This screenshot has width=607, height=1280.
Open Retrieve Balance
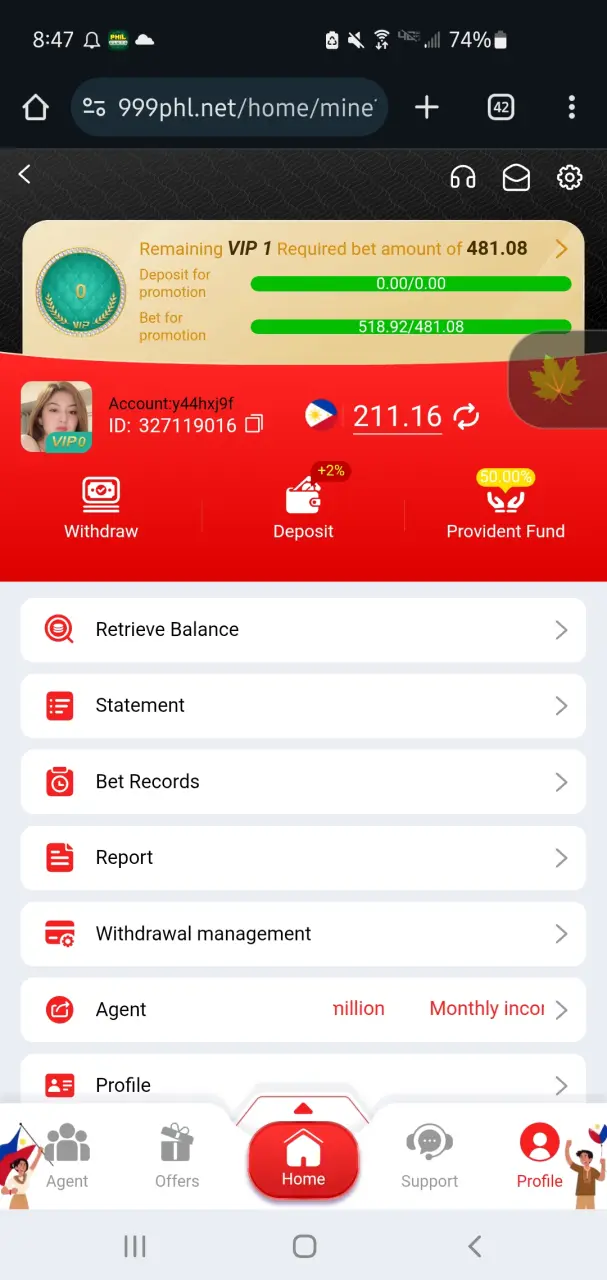click(303, 630)
